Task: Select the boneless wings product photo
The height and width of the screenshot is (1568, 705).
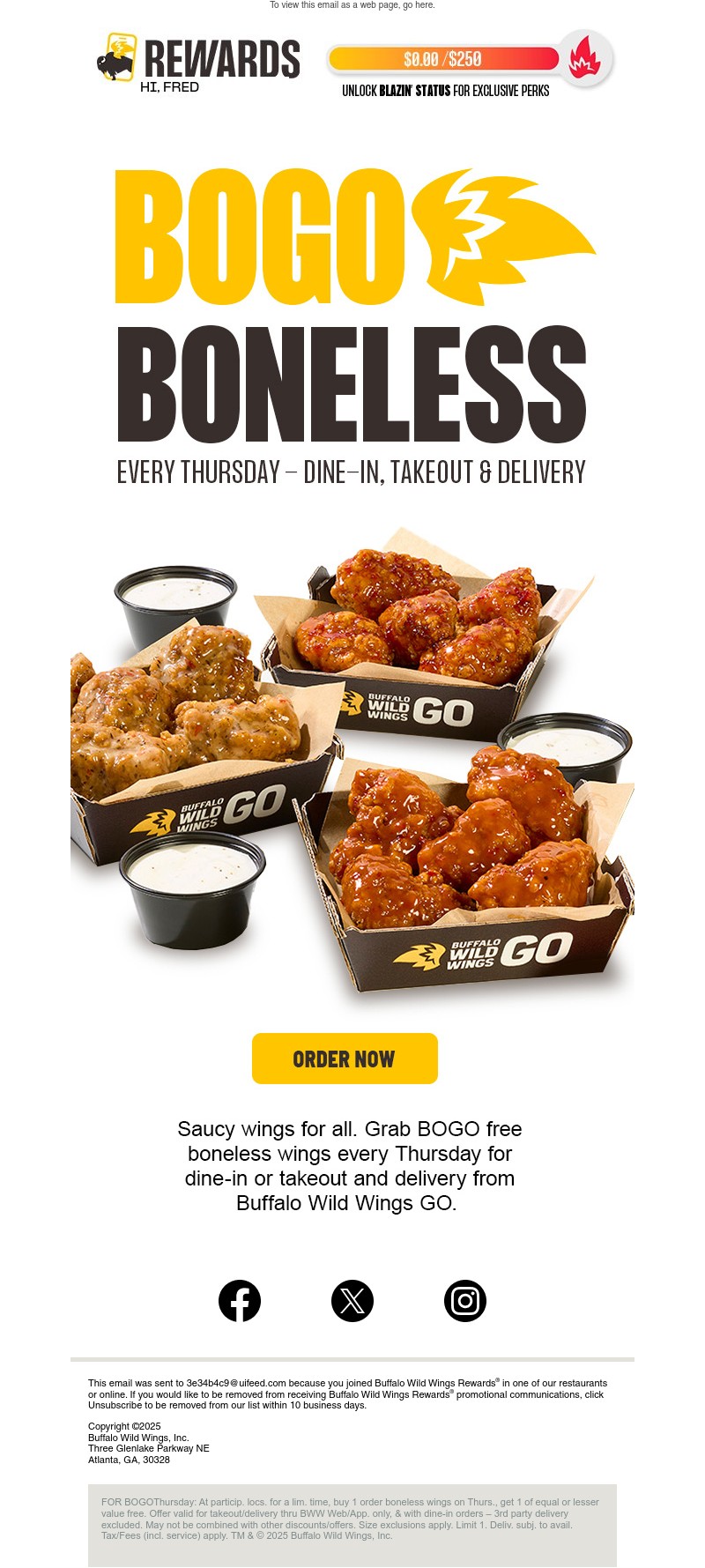Action: click(351, 767)
